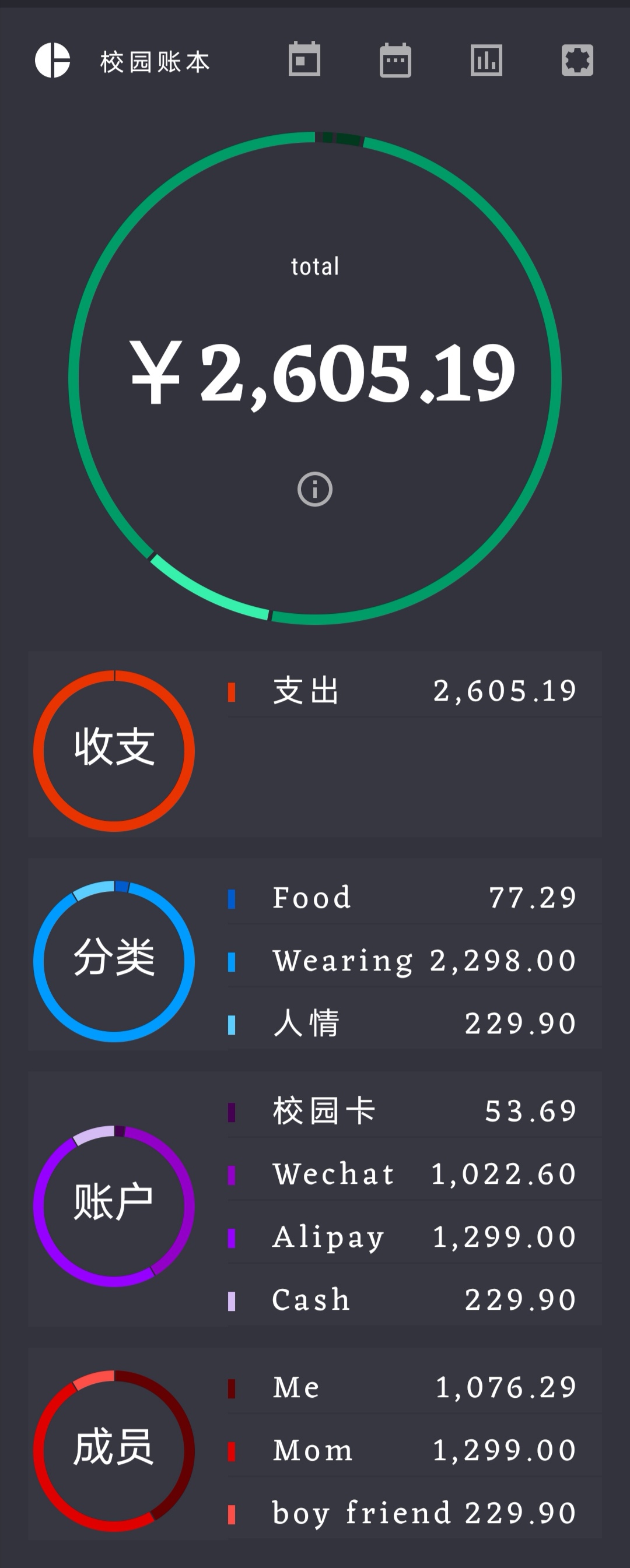Tap the 收支 ring chart
Screen dimensions: 630x1568
tap(114, 751)
